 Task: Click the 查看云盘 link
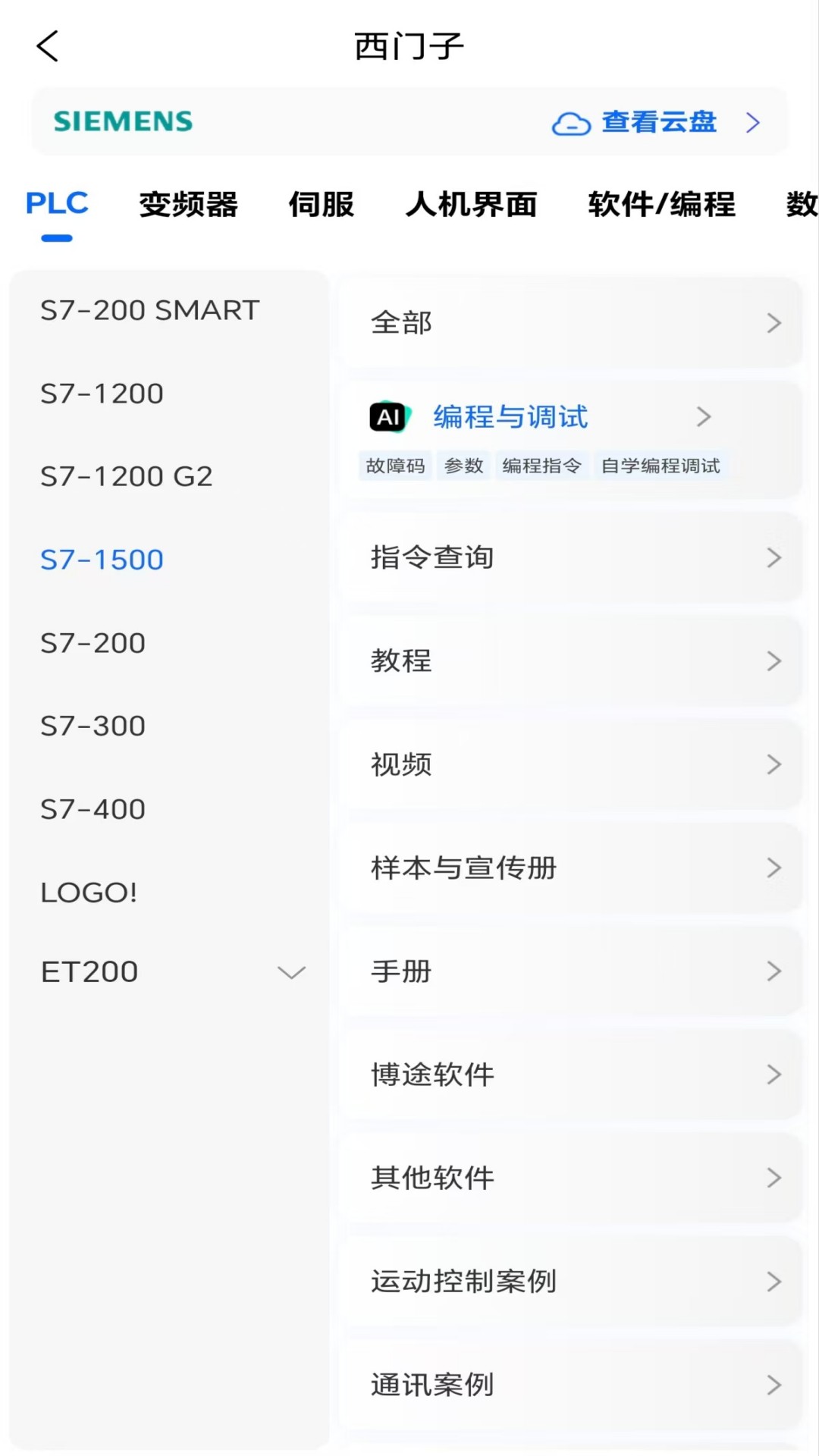658,122
